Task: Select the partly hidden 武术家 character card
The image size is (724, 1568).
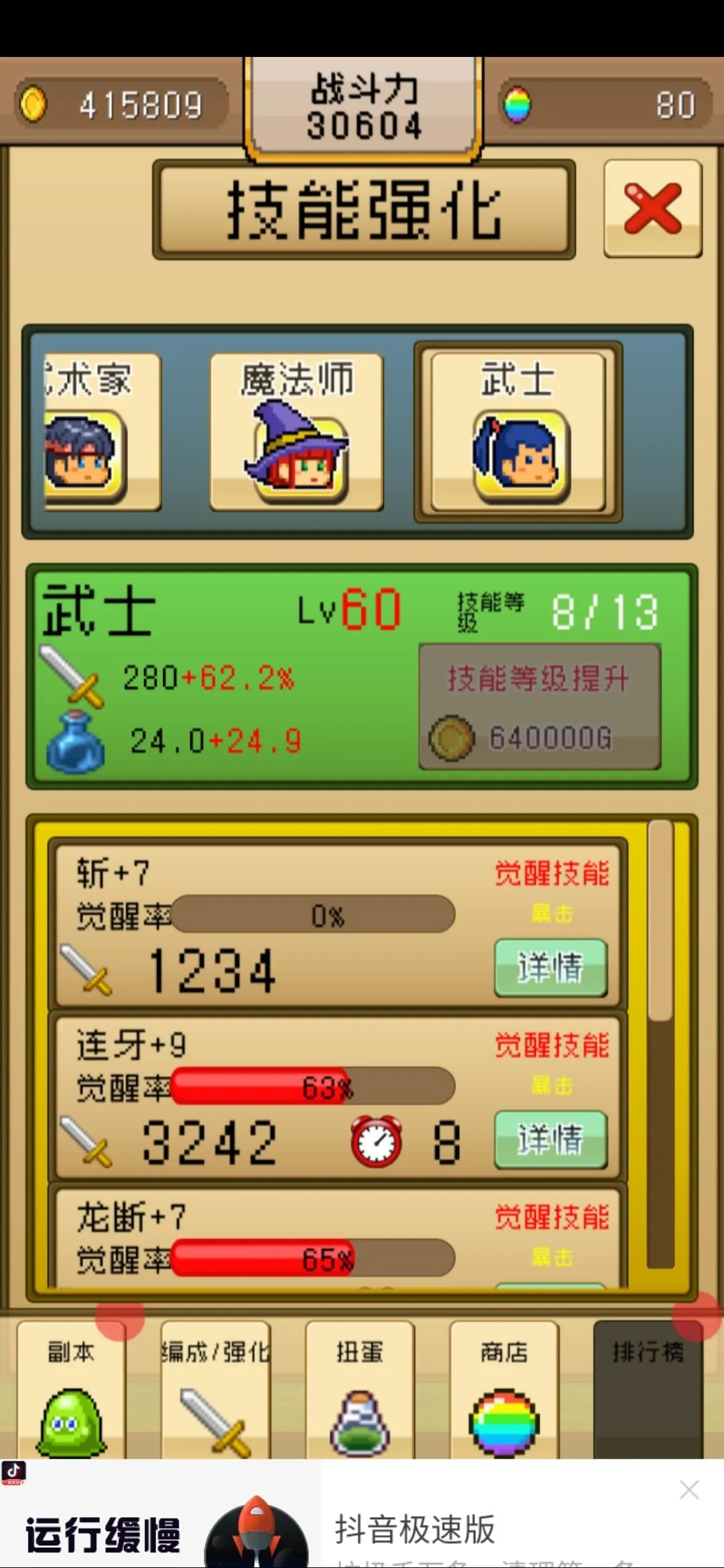Action: (101, 432)
